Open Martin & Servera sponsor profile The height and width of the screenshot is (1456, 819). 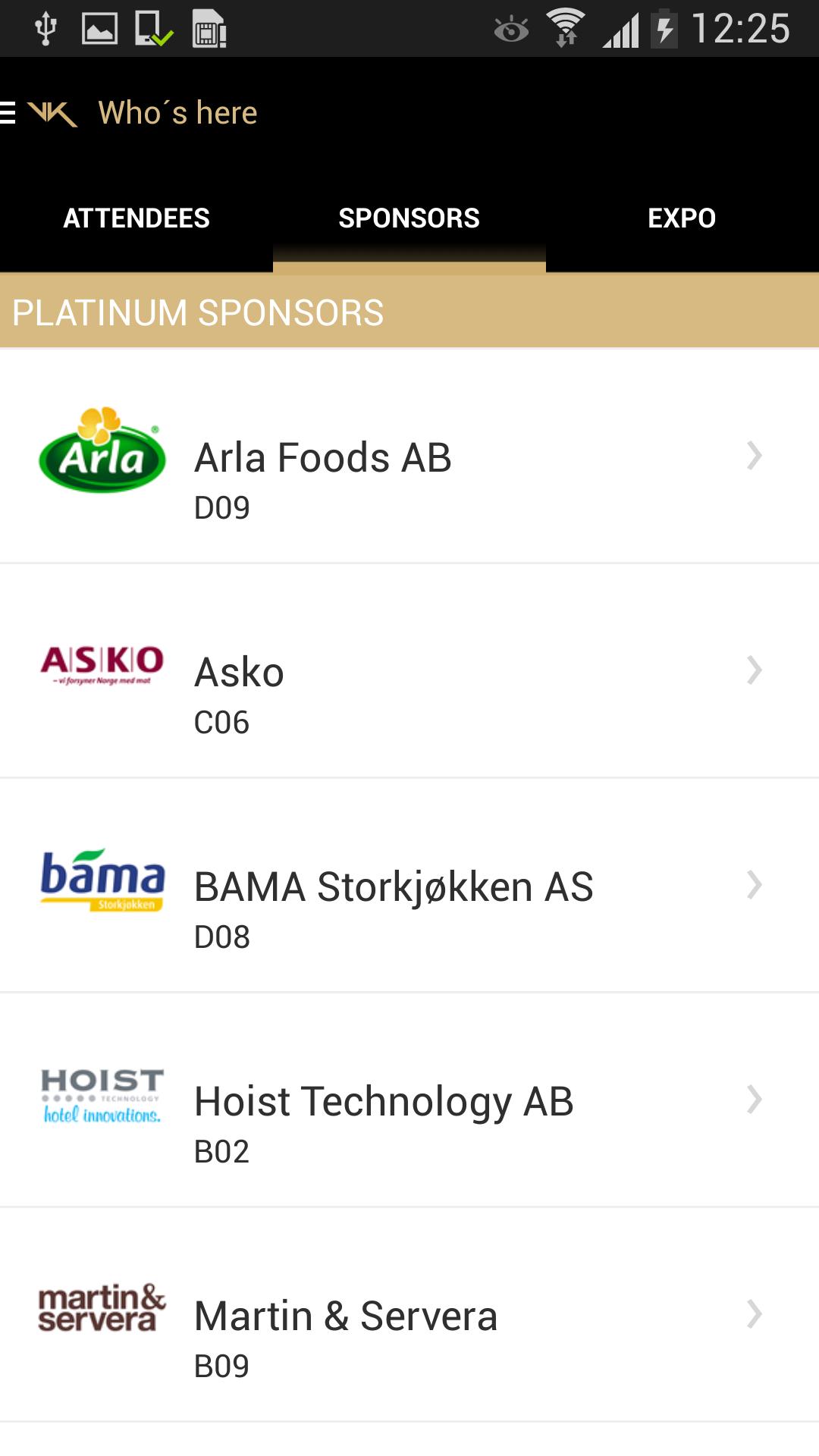coord(409,1315)
